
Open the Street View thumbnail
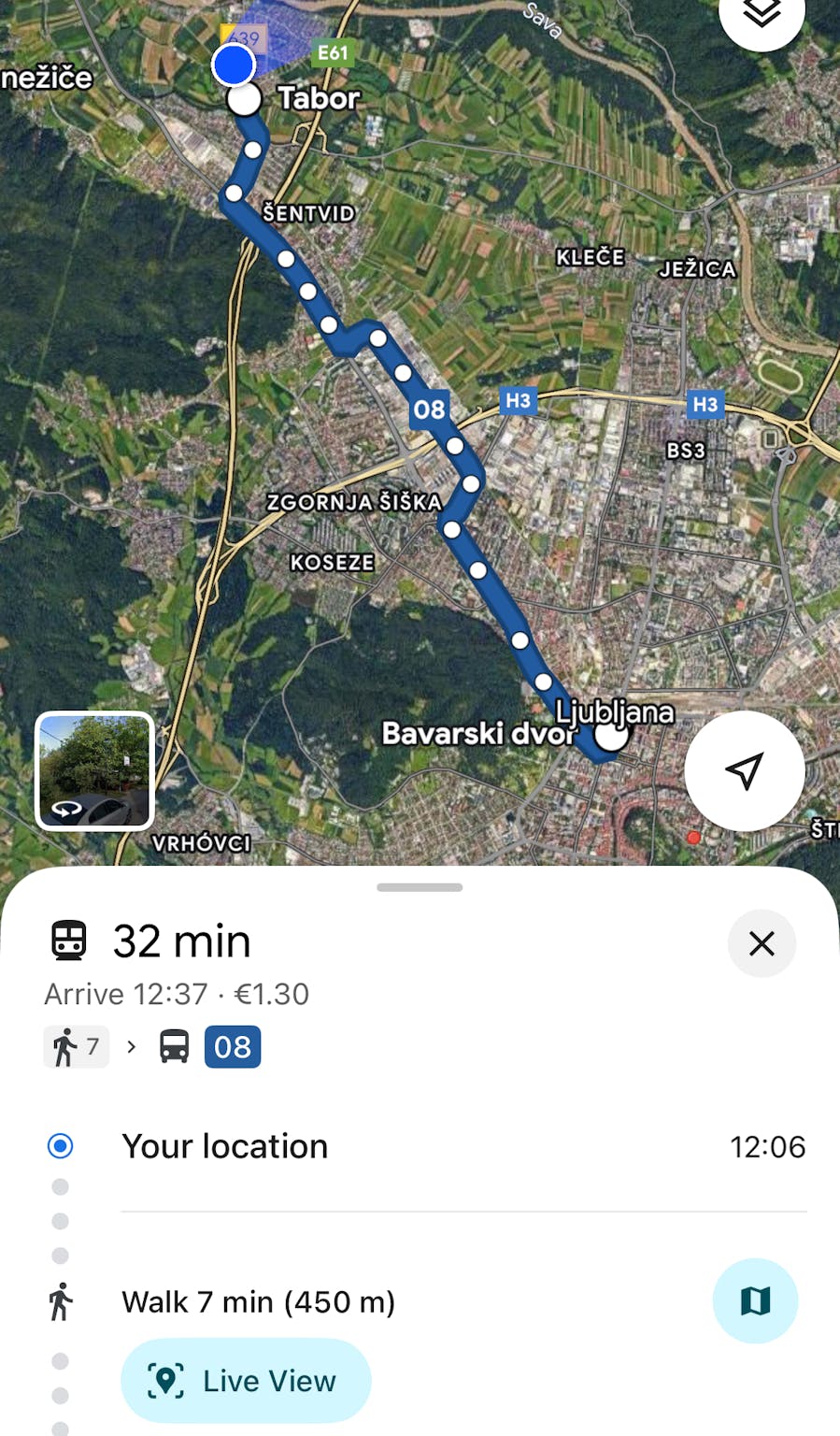[94, 771]
